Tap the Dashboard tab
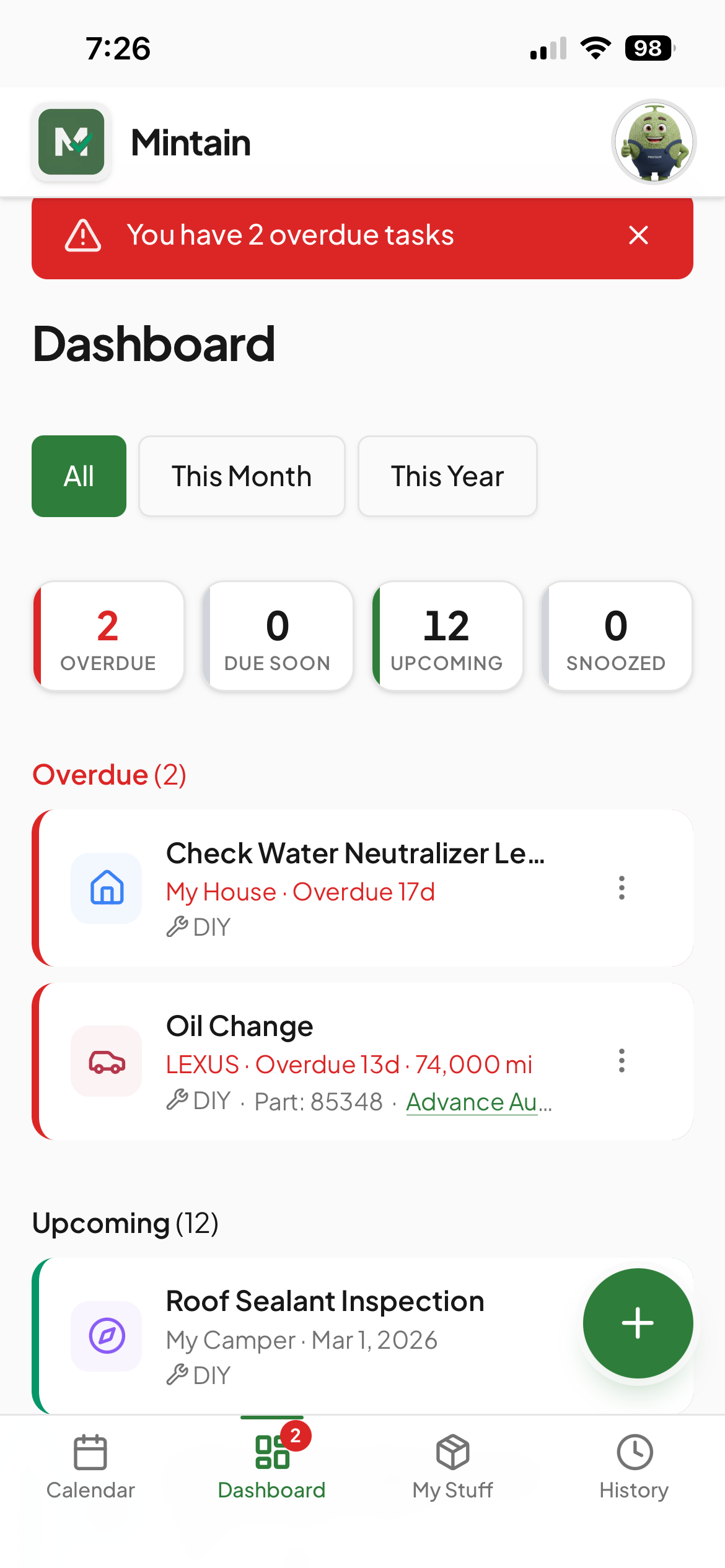 (x=272, y=1466)
